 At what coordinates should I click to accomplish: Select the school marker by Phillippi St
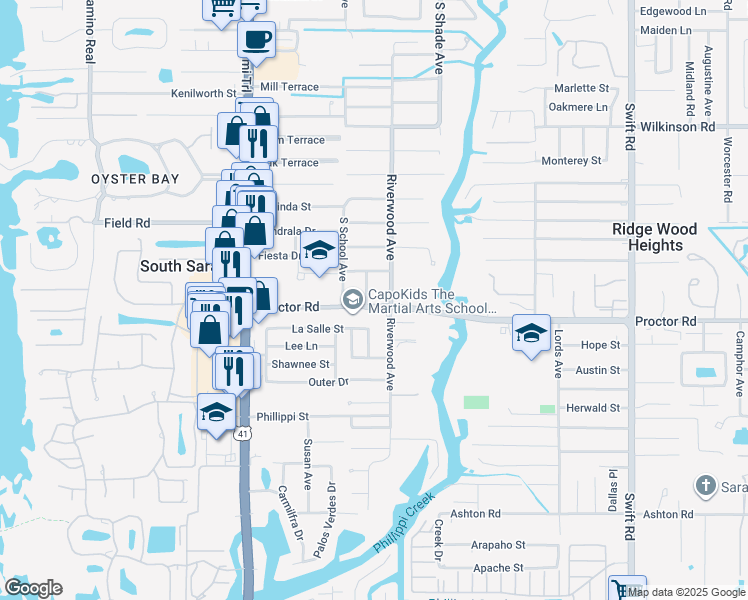point(216,411)
